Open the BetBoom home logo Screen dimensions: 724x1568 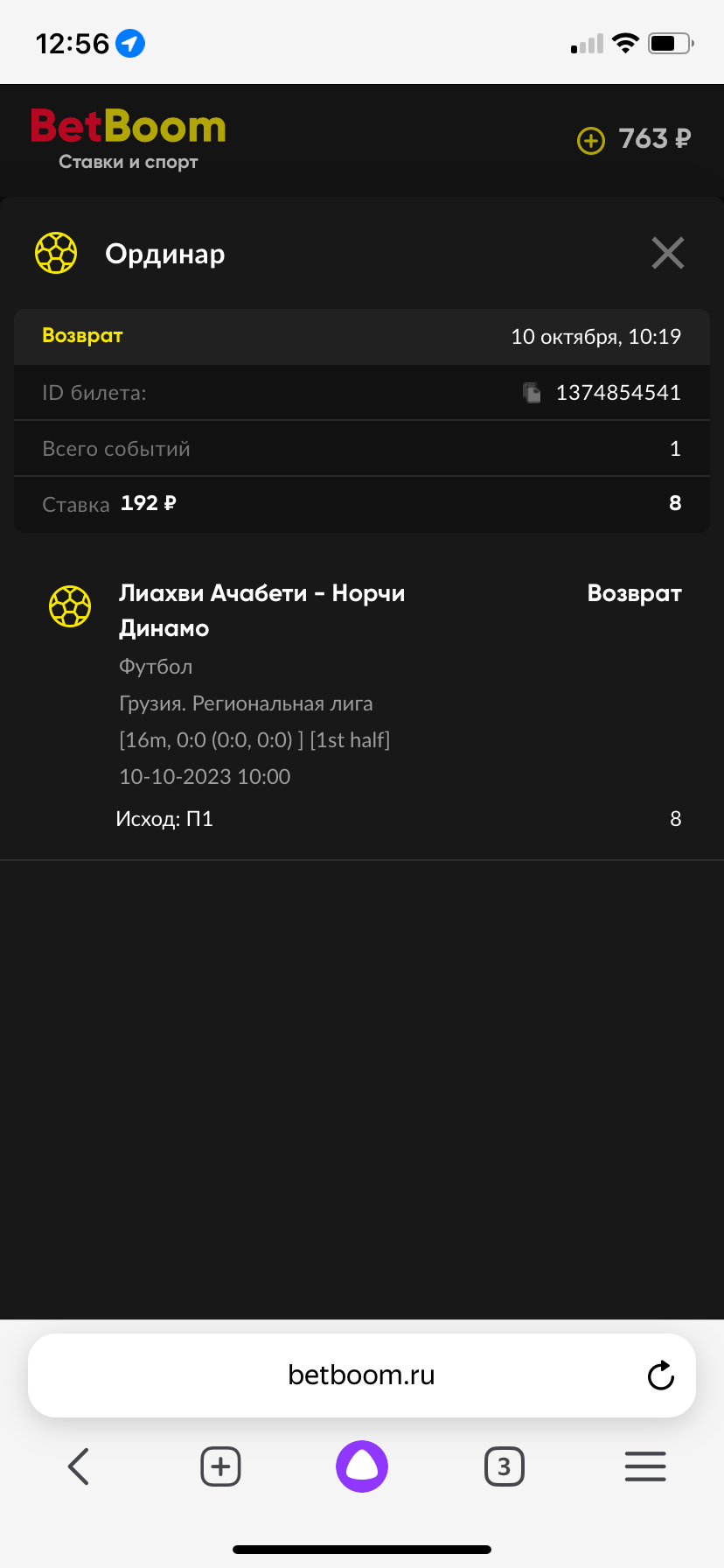(129, 139)
